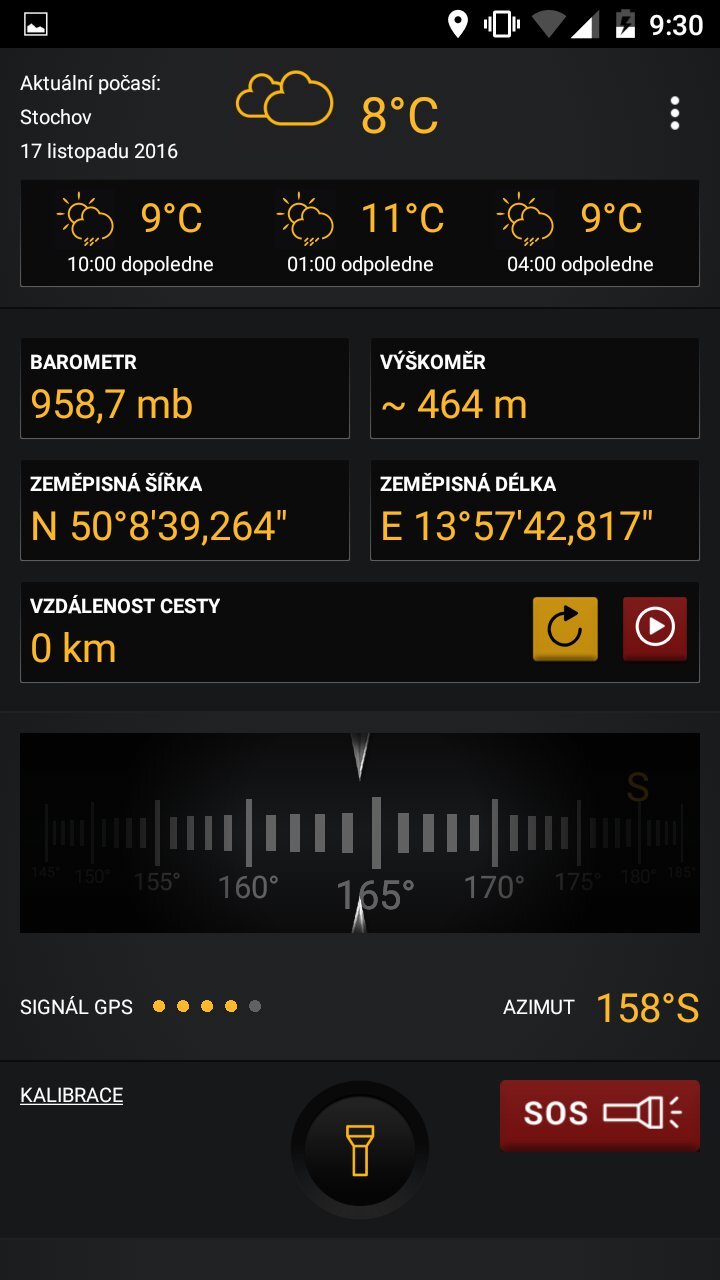Tap the current weather cloud icon
This screenshot has width=720, height=1280.
coord(285,99)
